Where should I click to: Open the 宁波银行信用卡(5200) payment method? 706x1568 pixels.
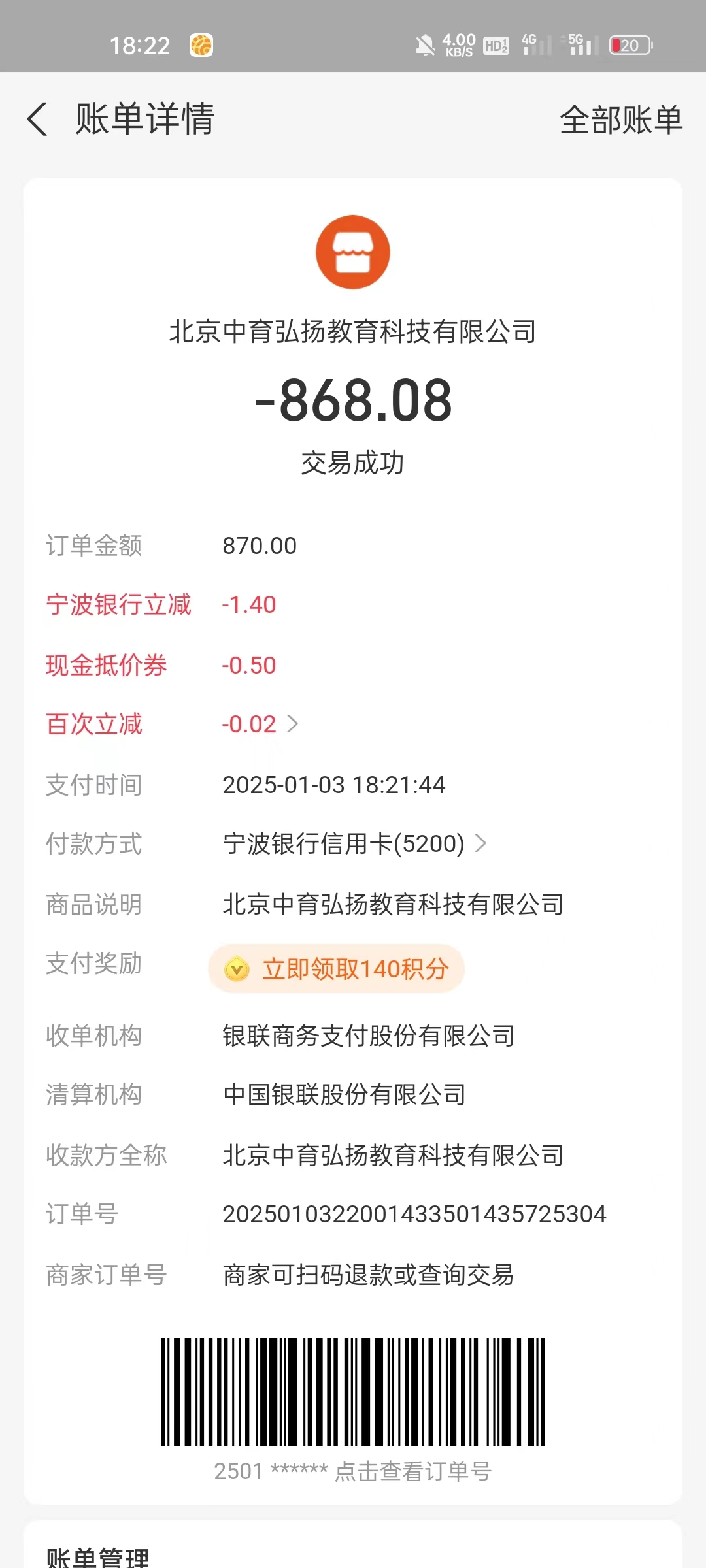click(355, 843)
